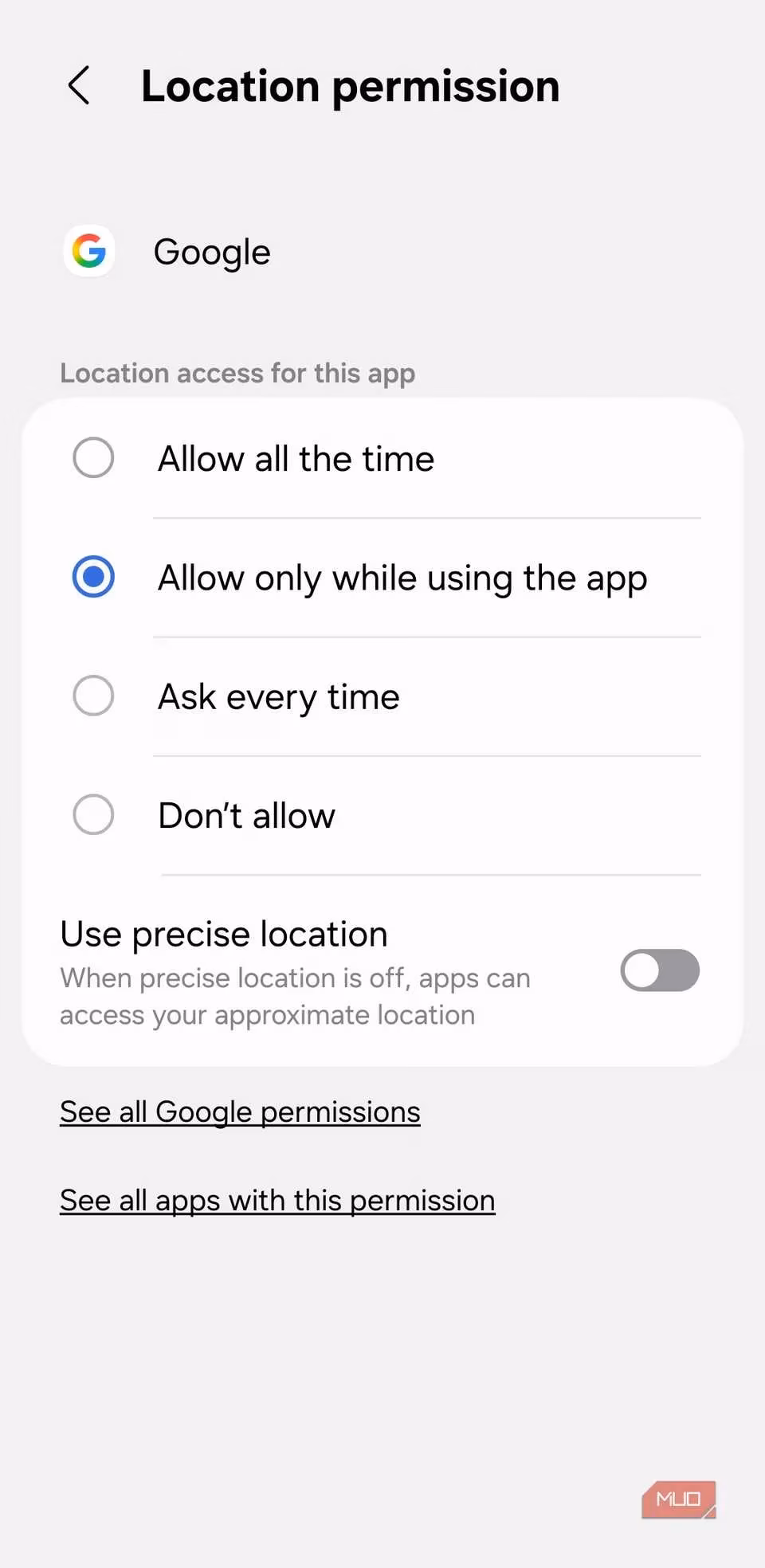765x1568 pixels.
Task: Toggle the precise location switch on
Action: 659,970
